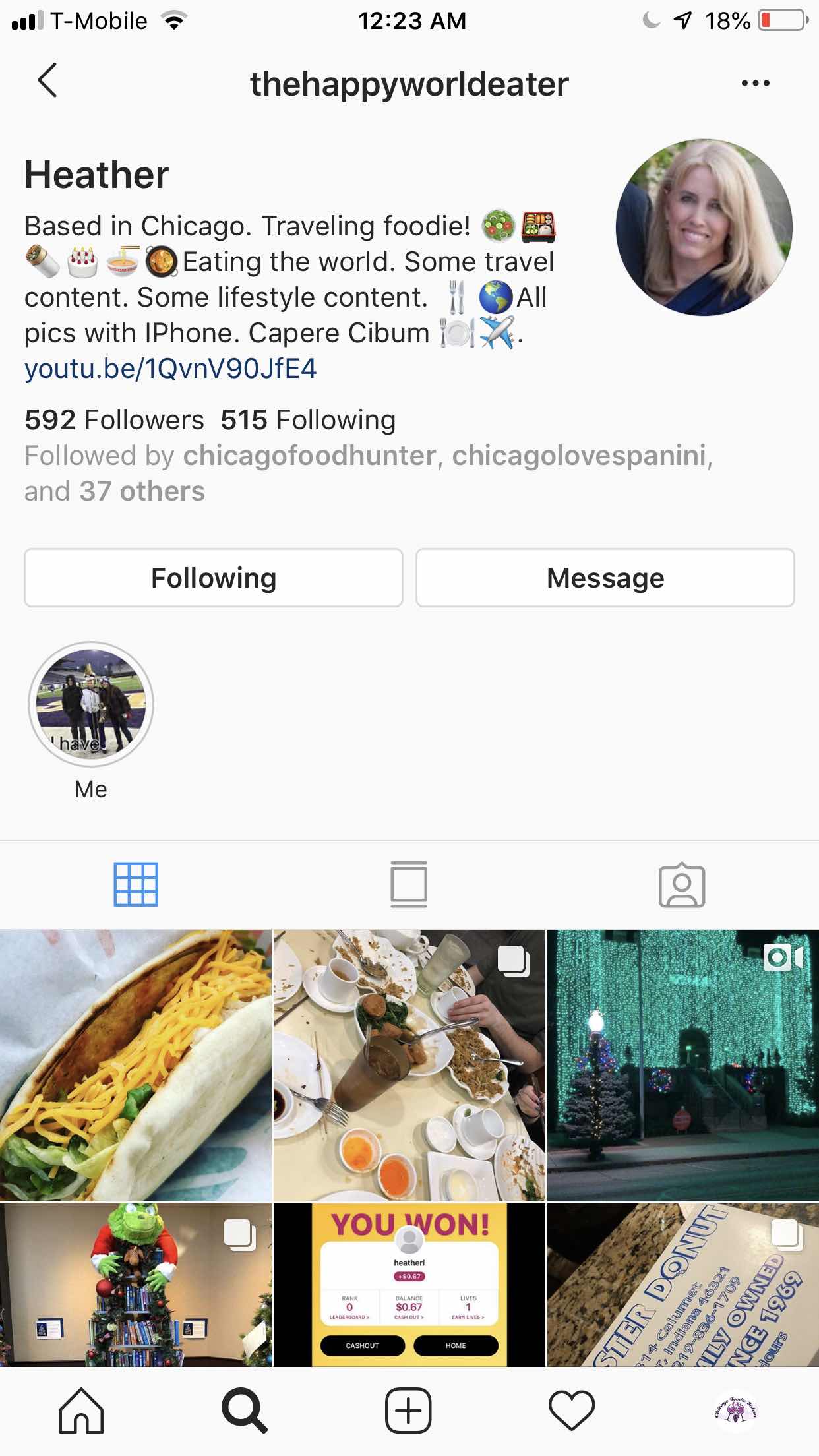View the 592 Followers list
This screenshot has height=1456, width=819.
tap(114, 420)
